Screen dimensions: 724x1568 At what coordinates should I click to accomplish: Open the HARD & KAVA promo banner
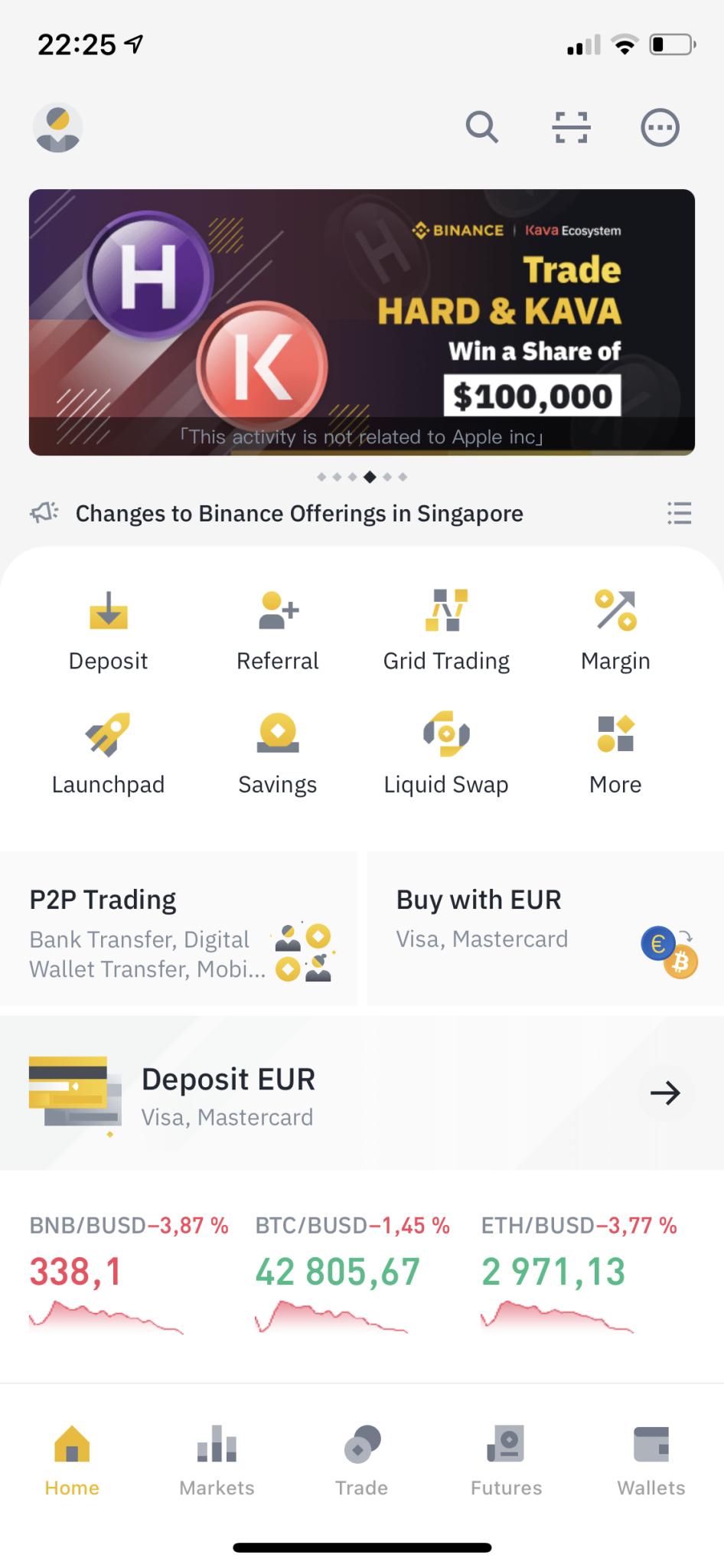(362, 322)
